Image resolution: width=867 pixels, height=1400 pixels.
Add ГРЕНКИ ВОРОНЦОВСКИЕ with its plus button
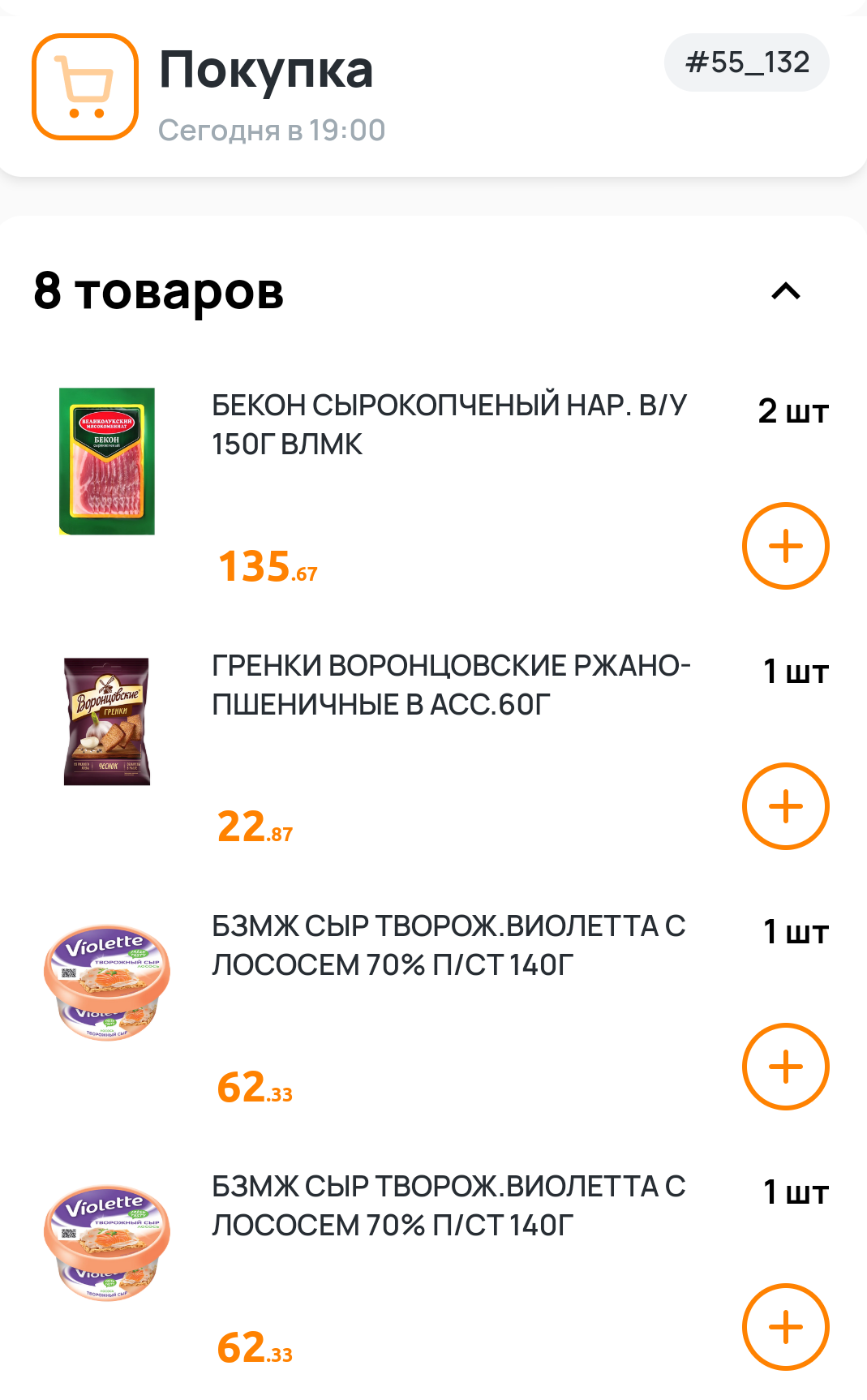click(785, 806)
